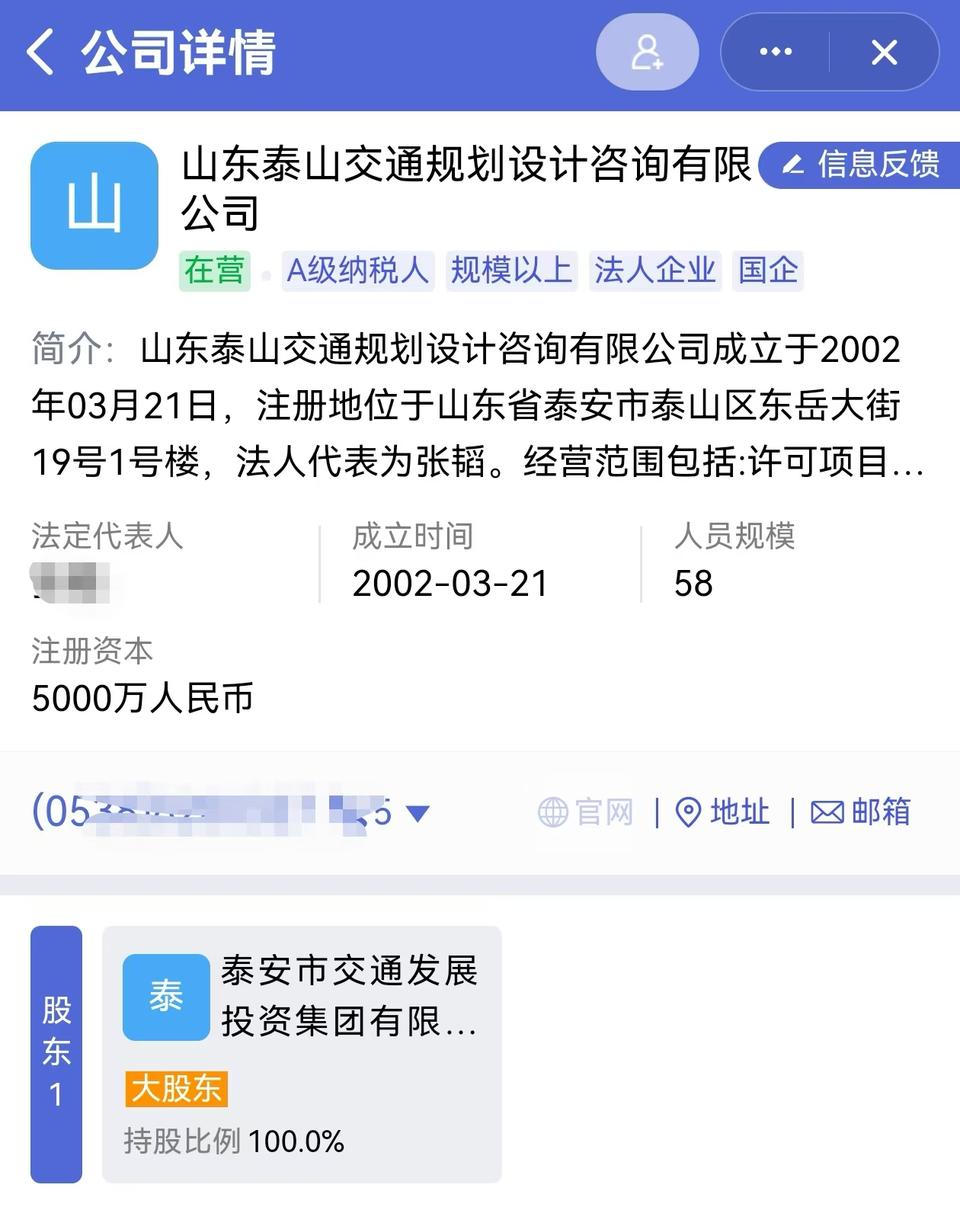Expand the phone number dropdown

coord(418,813)
